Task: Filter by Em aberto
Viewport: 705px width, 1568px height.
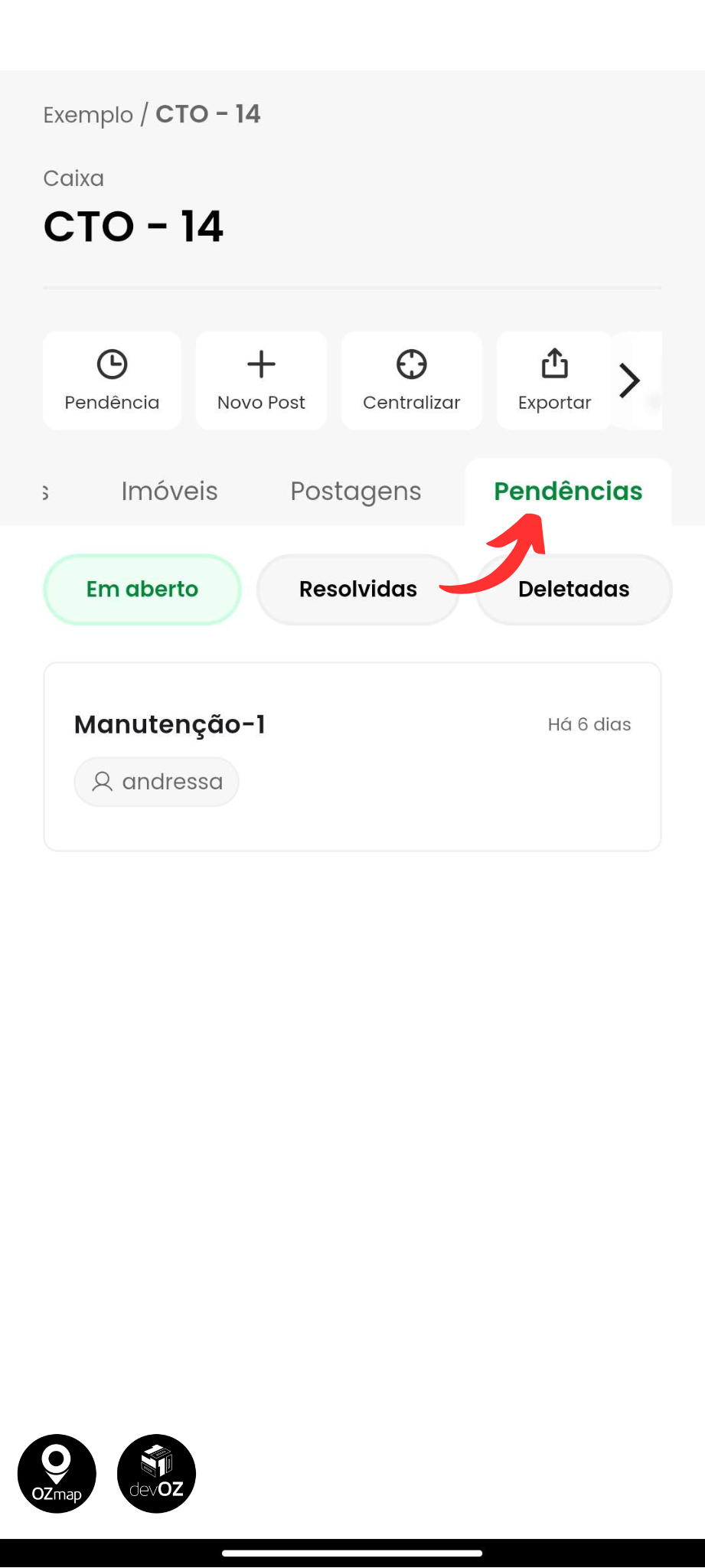Action: [142, 590]
